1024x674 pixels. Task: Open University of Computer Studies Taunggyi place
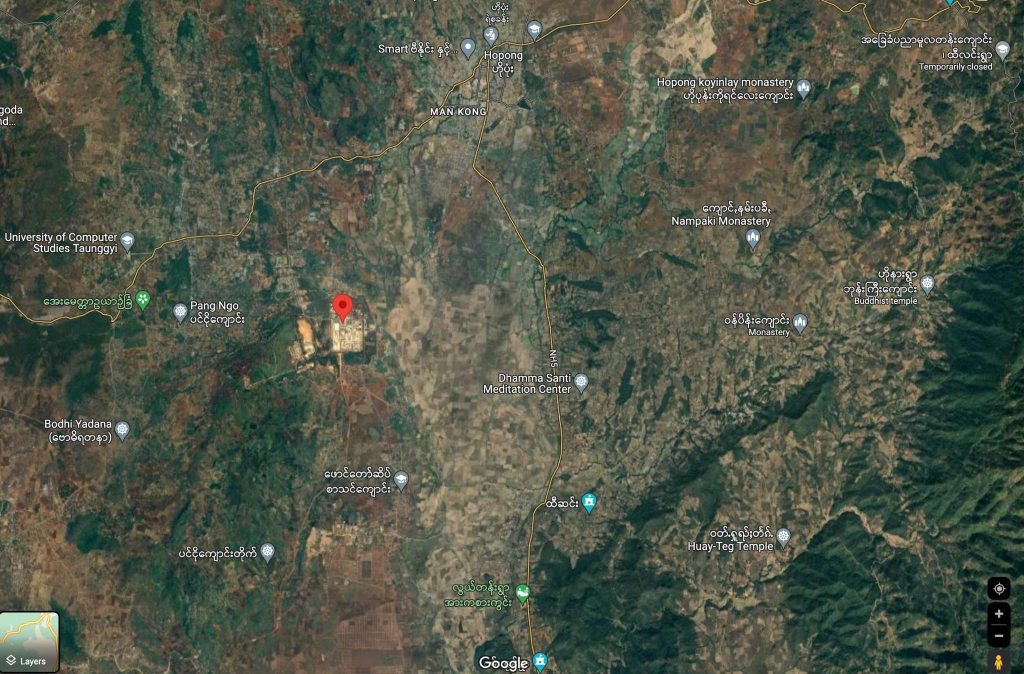point(127,241)
